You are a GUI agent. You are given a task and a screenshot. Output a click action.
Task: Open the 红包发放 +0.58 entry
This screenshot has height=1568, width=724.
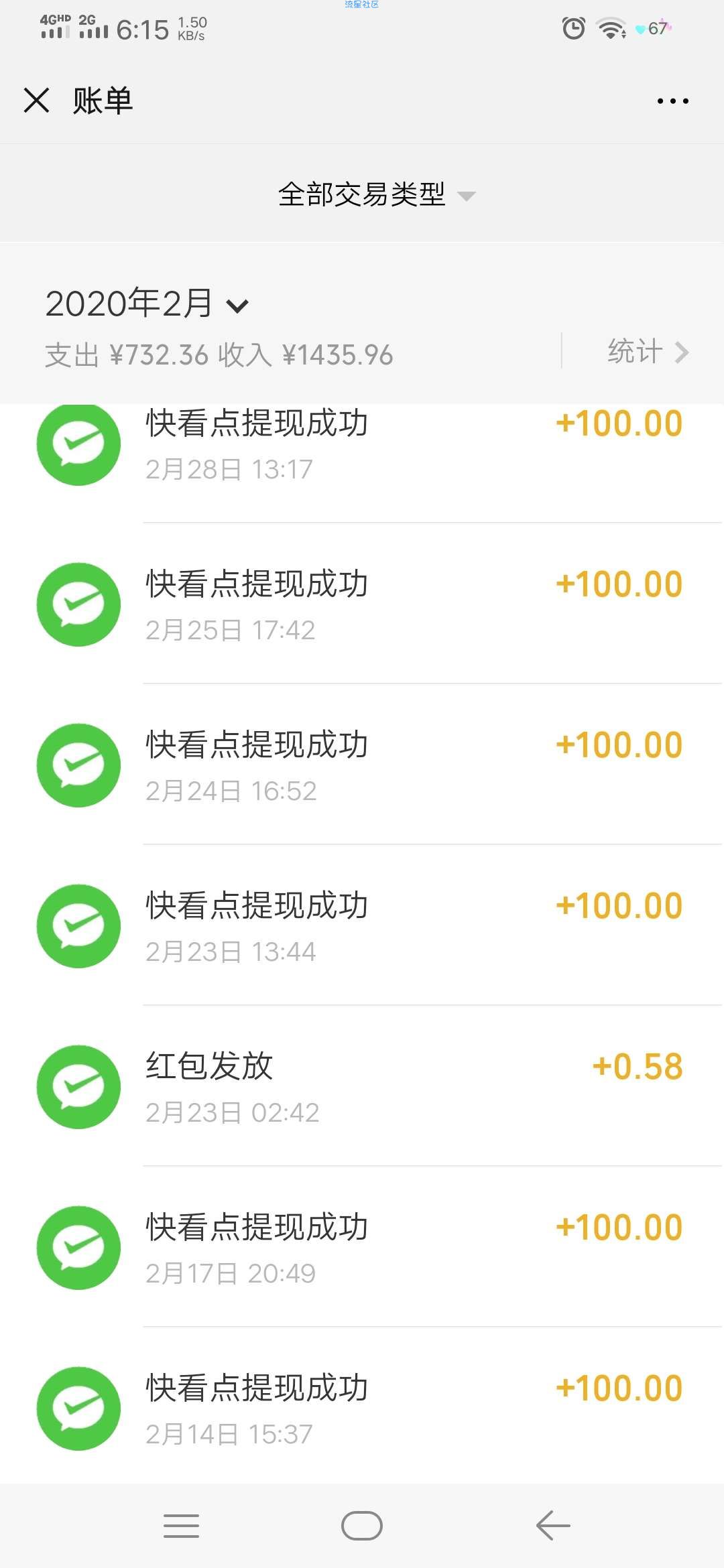(x=362, y=1086)
